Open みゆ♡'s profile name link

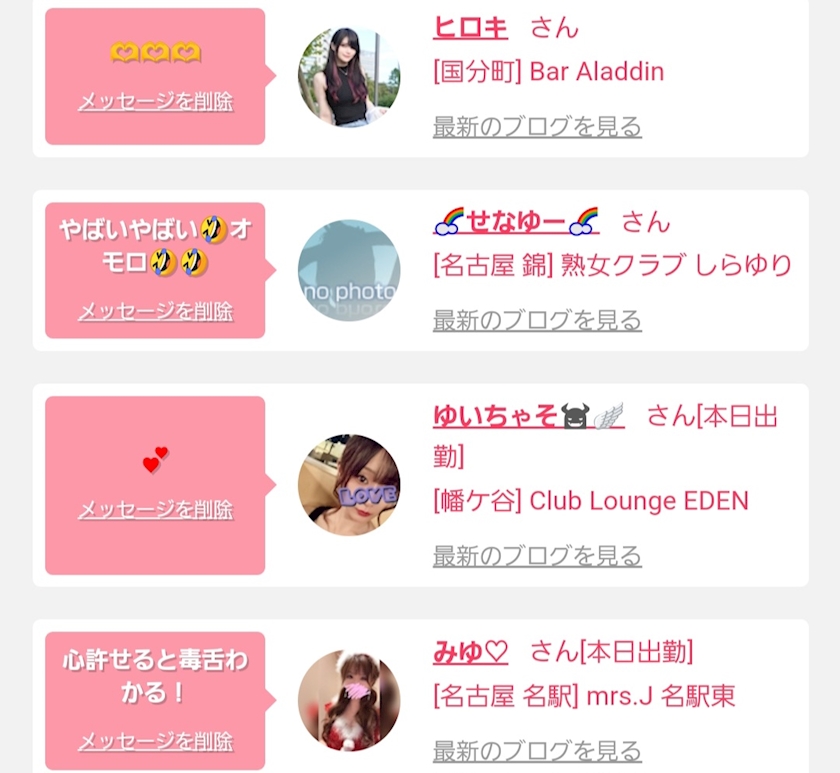(x=470, y=652)
